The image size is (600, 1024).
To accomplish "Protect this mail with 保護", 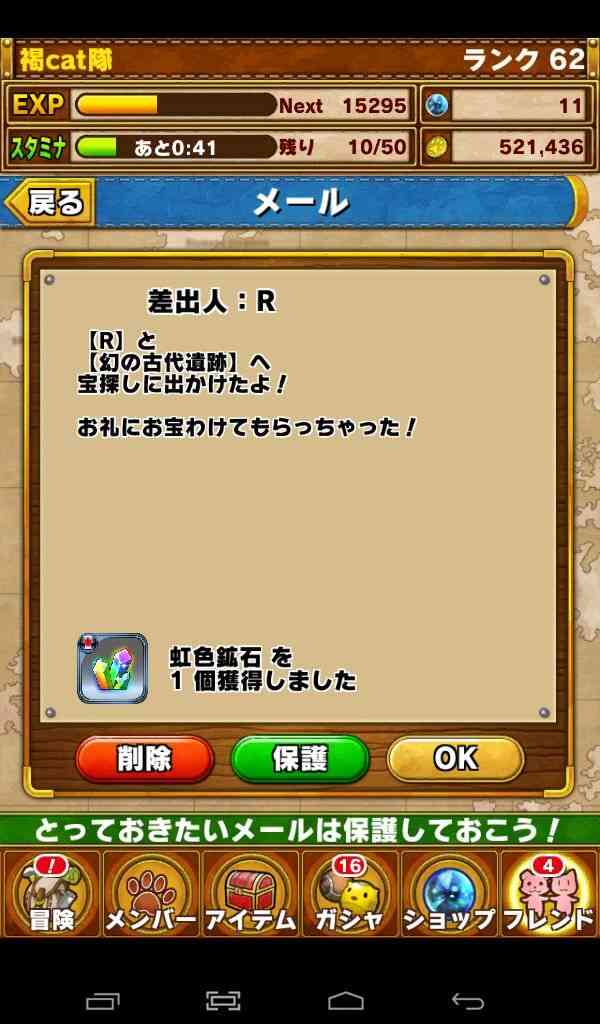I will (300, 759).
